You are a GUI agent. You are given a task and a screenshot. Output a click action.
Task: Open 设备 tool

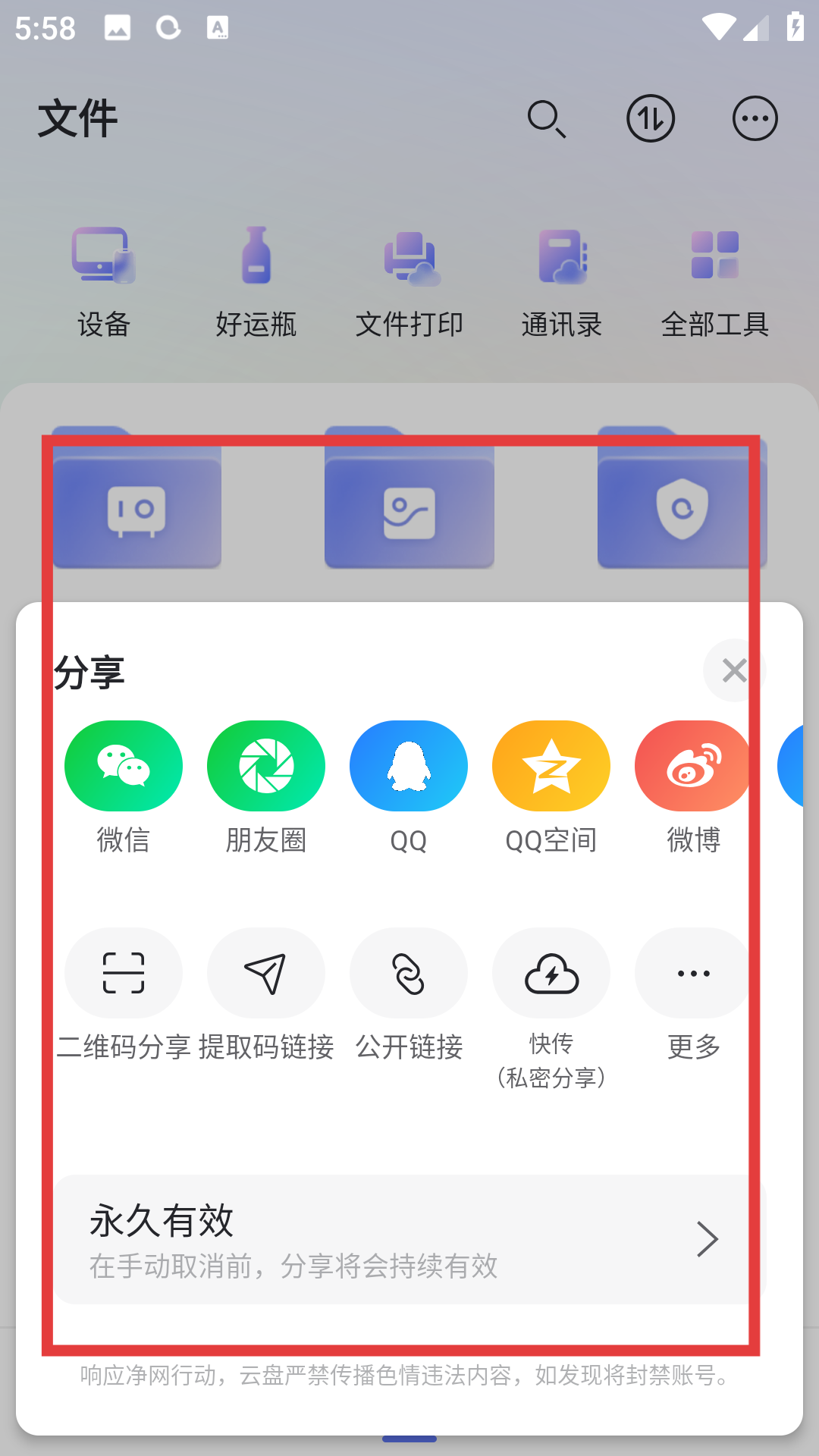pyautogui.click(x=104, y=281)
